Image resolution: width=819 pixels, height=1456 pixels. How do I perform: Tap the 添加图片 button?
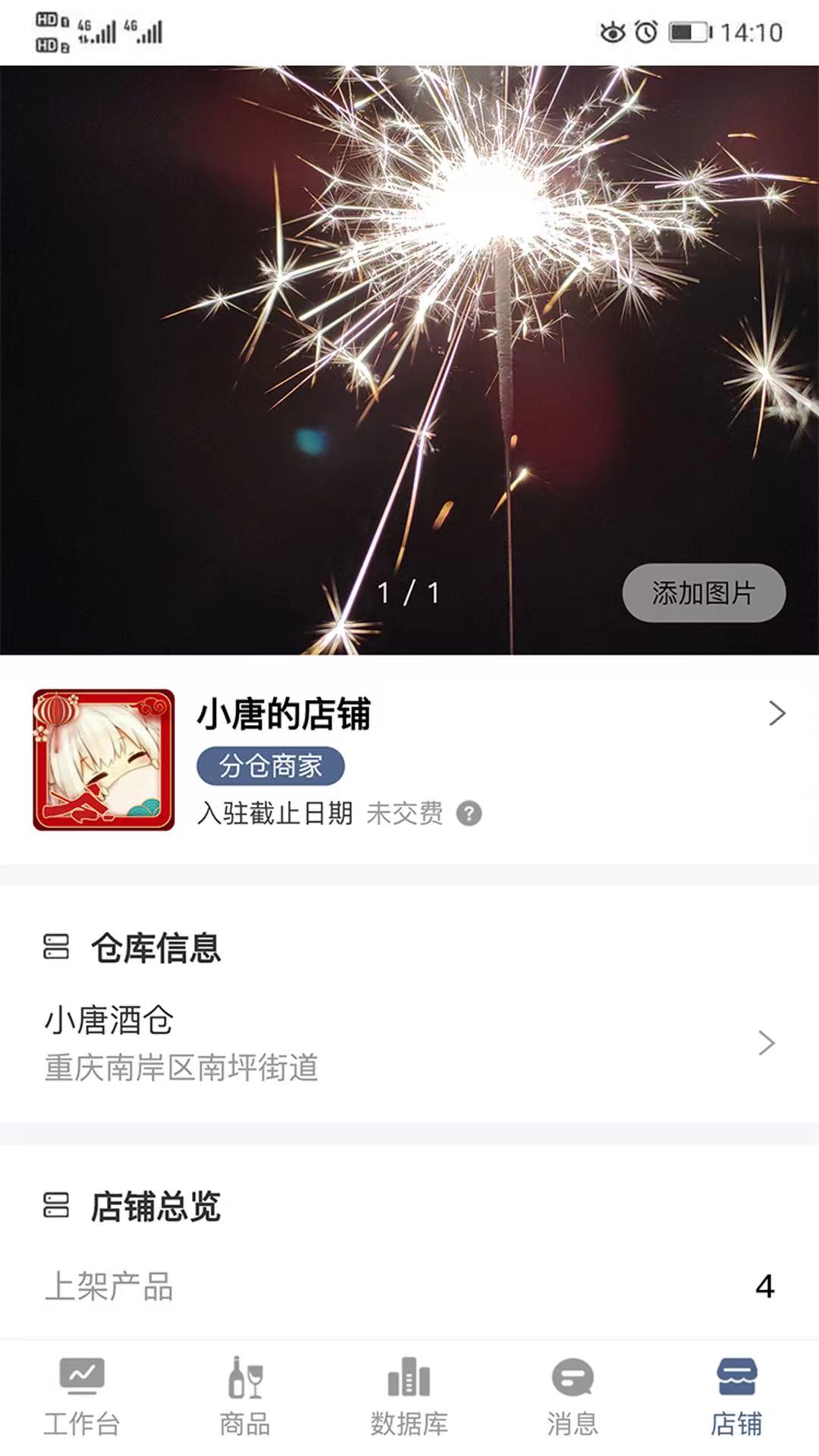pos(703,592)
